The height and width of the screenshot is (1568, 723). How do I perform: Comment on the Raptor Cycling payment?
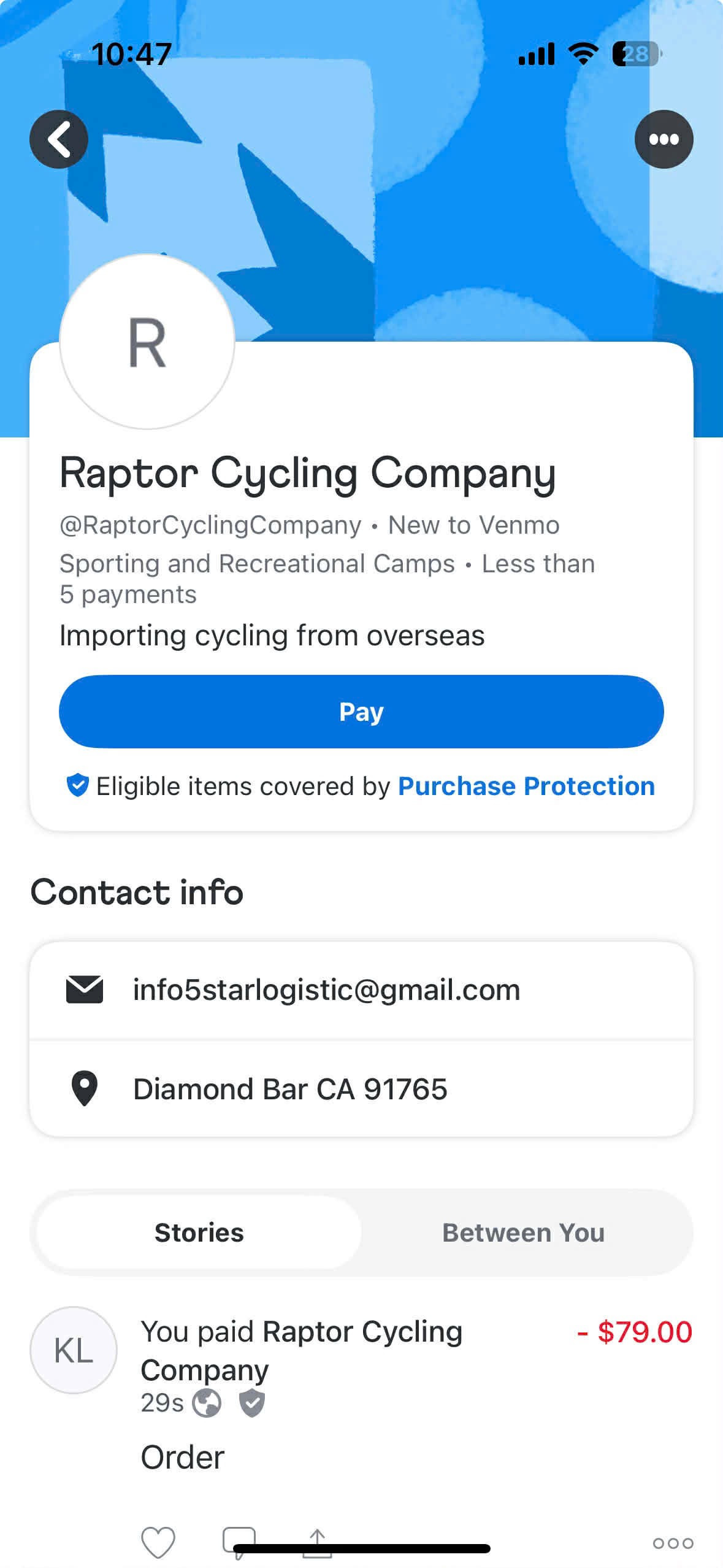pos(238,1540)
